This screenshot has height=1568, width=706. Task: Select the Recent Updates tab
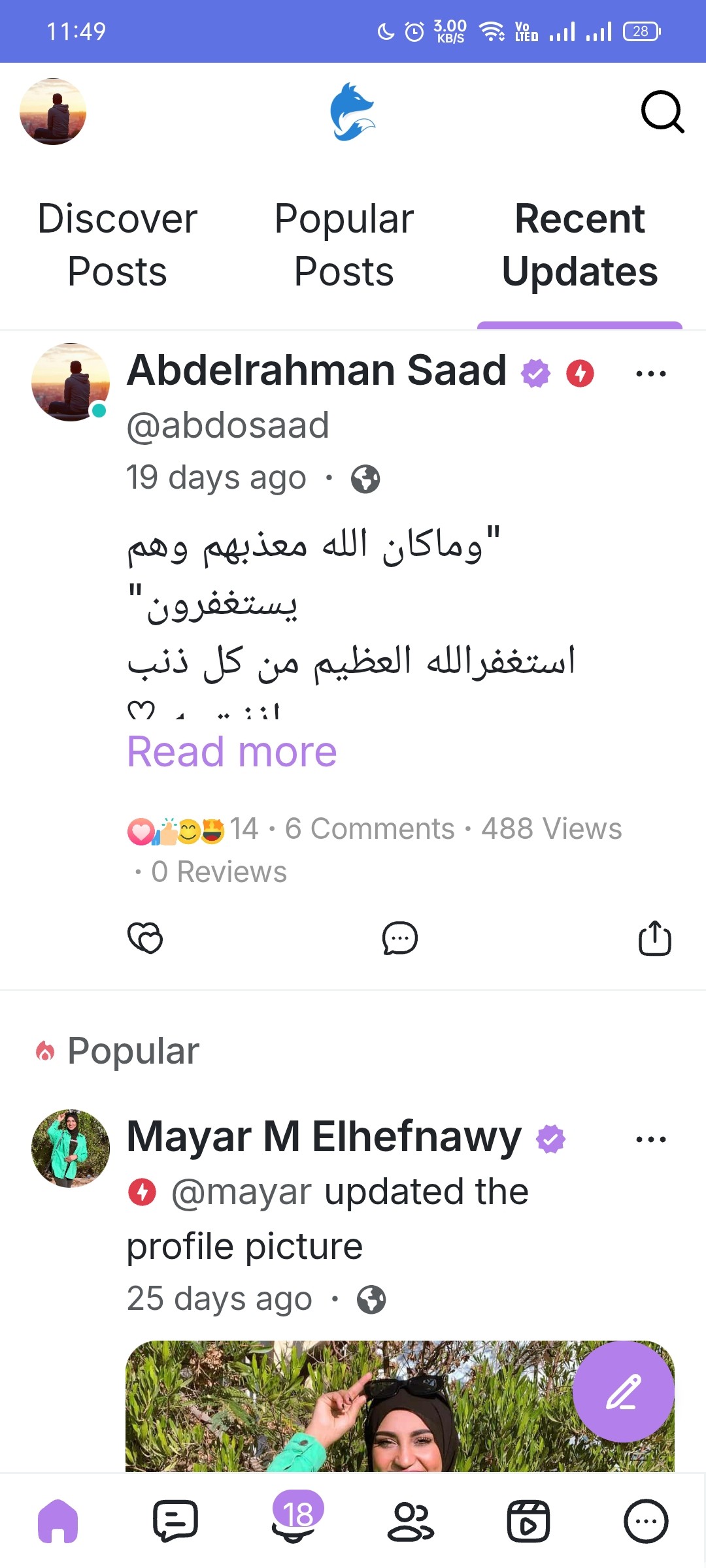(580, 245)
